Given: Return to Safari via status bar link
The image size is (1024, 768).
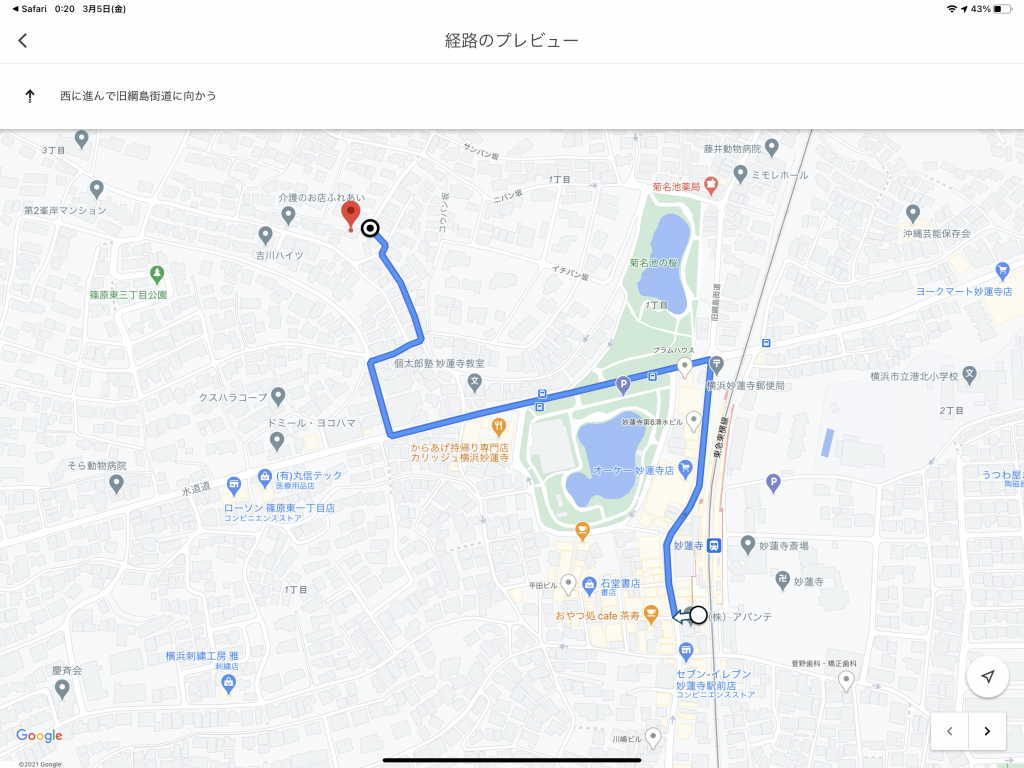Looking at the screenshot, I should [30, 8].
